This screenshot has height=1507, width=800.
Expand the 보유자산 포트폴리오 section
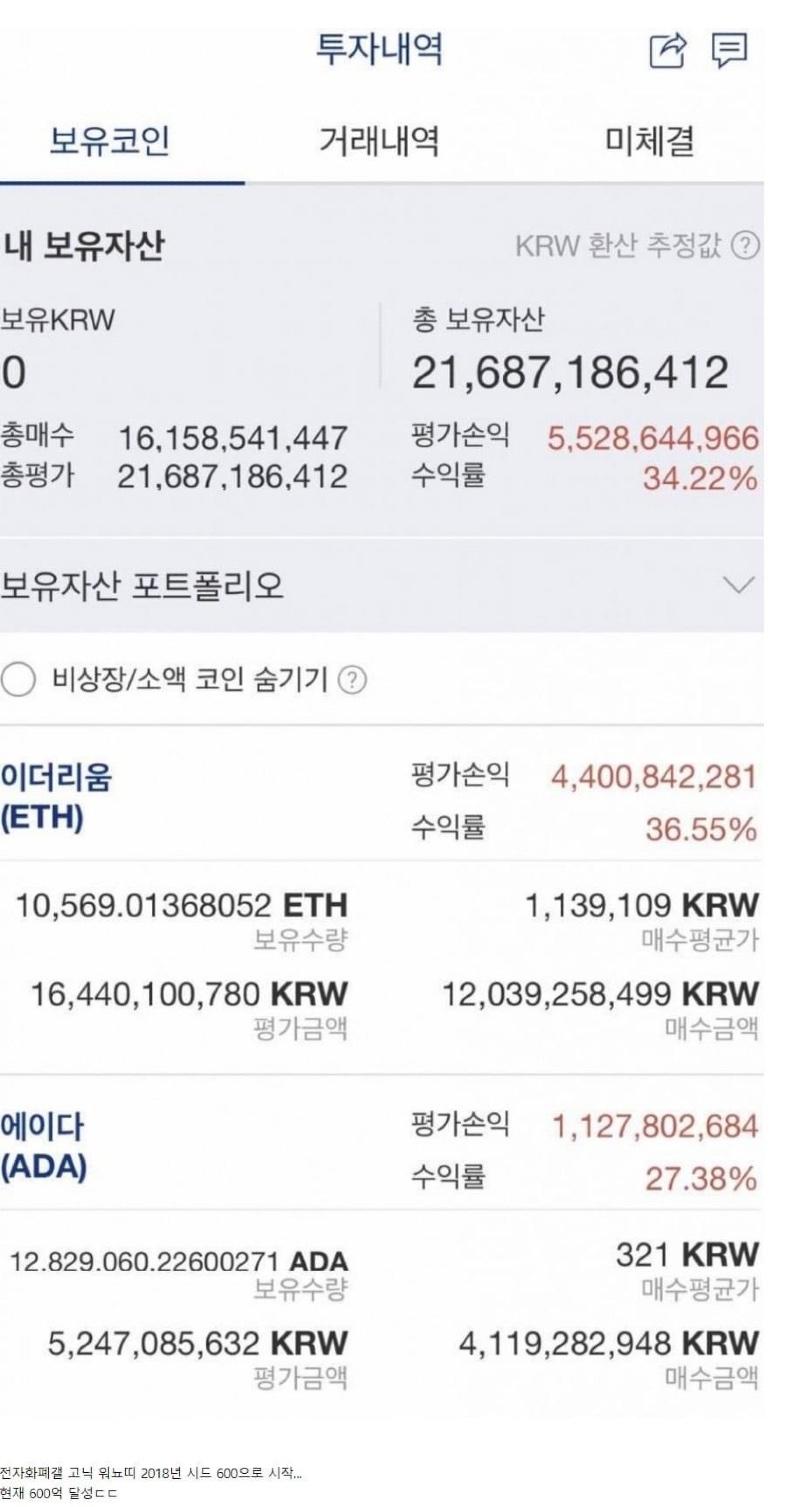(x=738, y=585)
